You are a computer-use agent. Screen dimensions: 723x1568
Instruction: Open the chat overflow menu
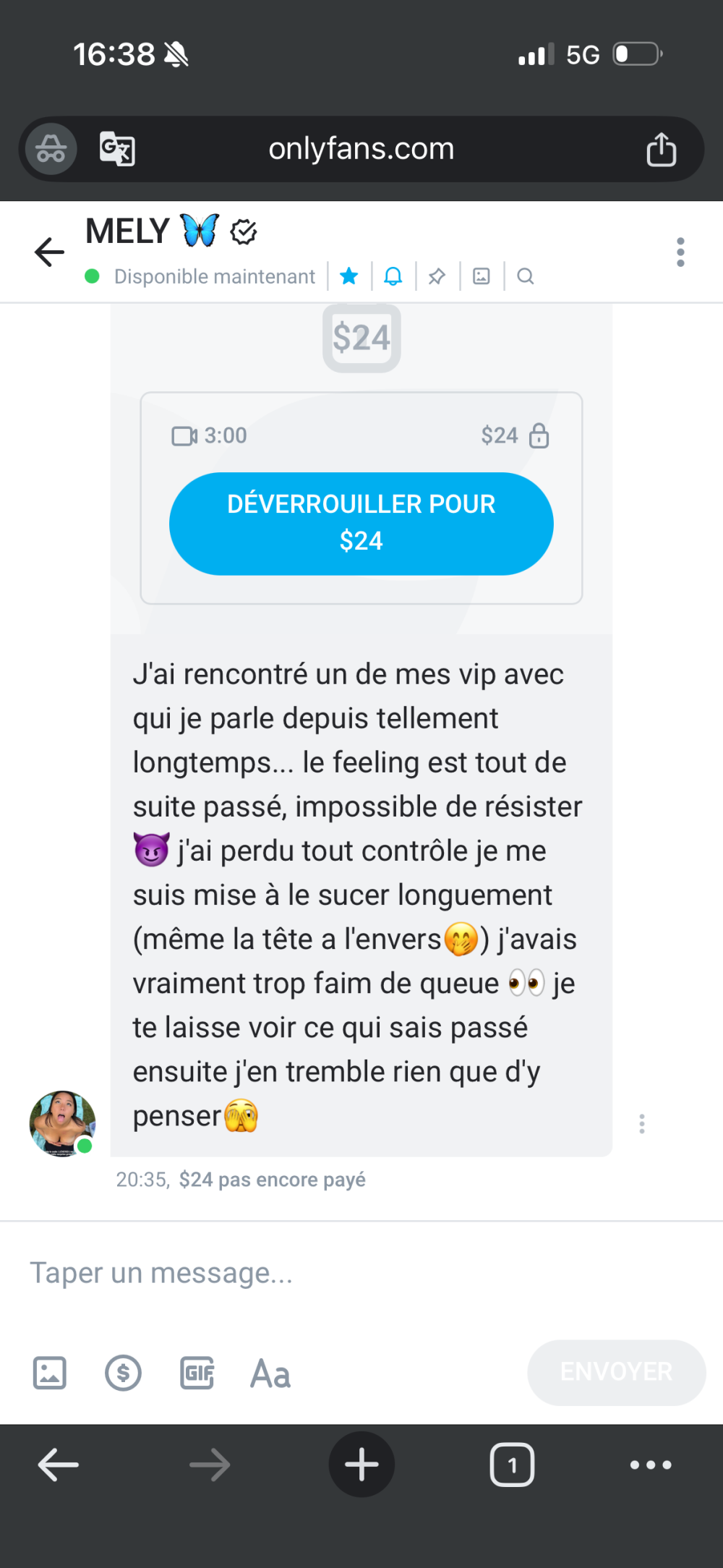680,252
